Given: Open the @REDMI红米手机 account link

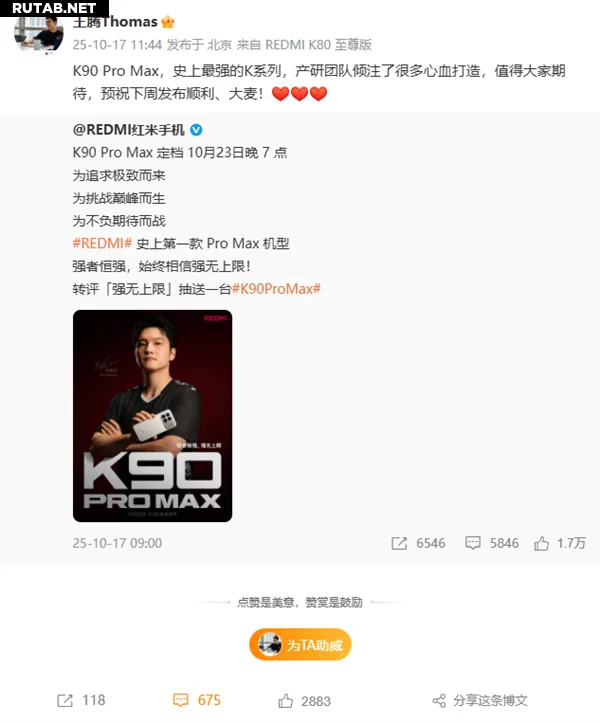Looking at the screenshot, I should click(x=130, y=130).
